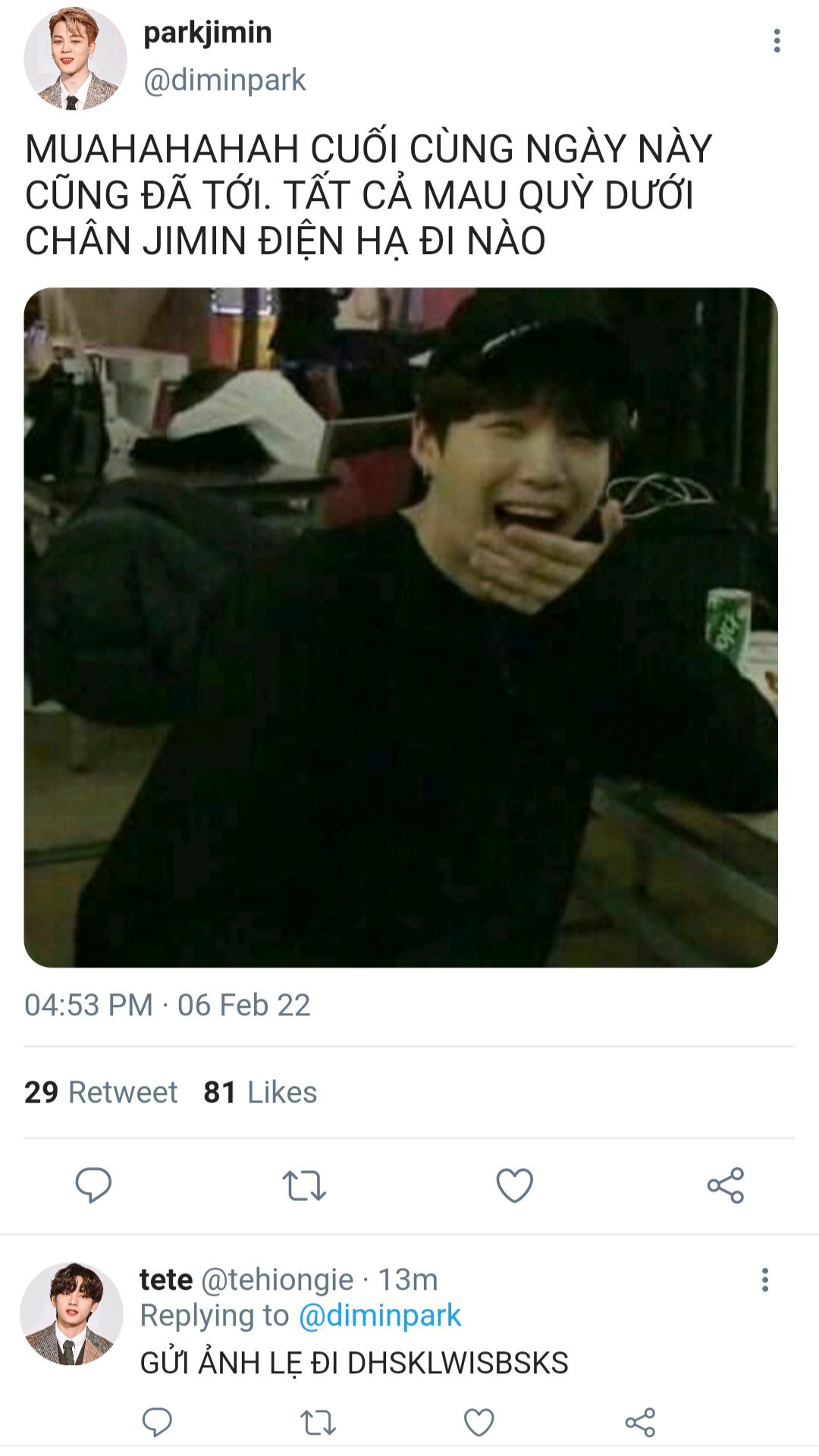Viewport: 819px width, 1456px height.
Task: Retweet tete's reply
Action: click(x=318, y=1422)
